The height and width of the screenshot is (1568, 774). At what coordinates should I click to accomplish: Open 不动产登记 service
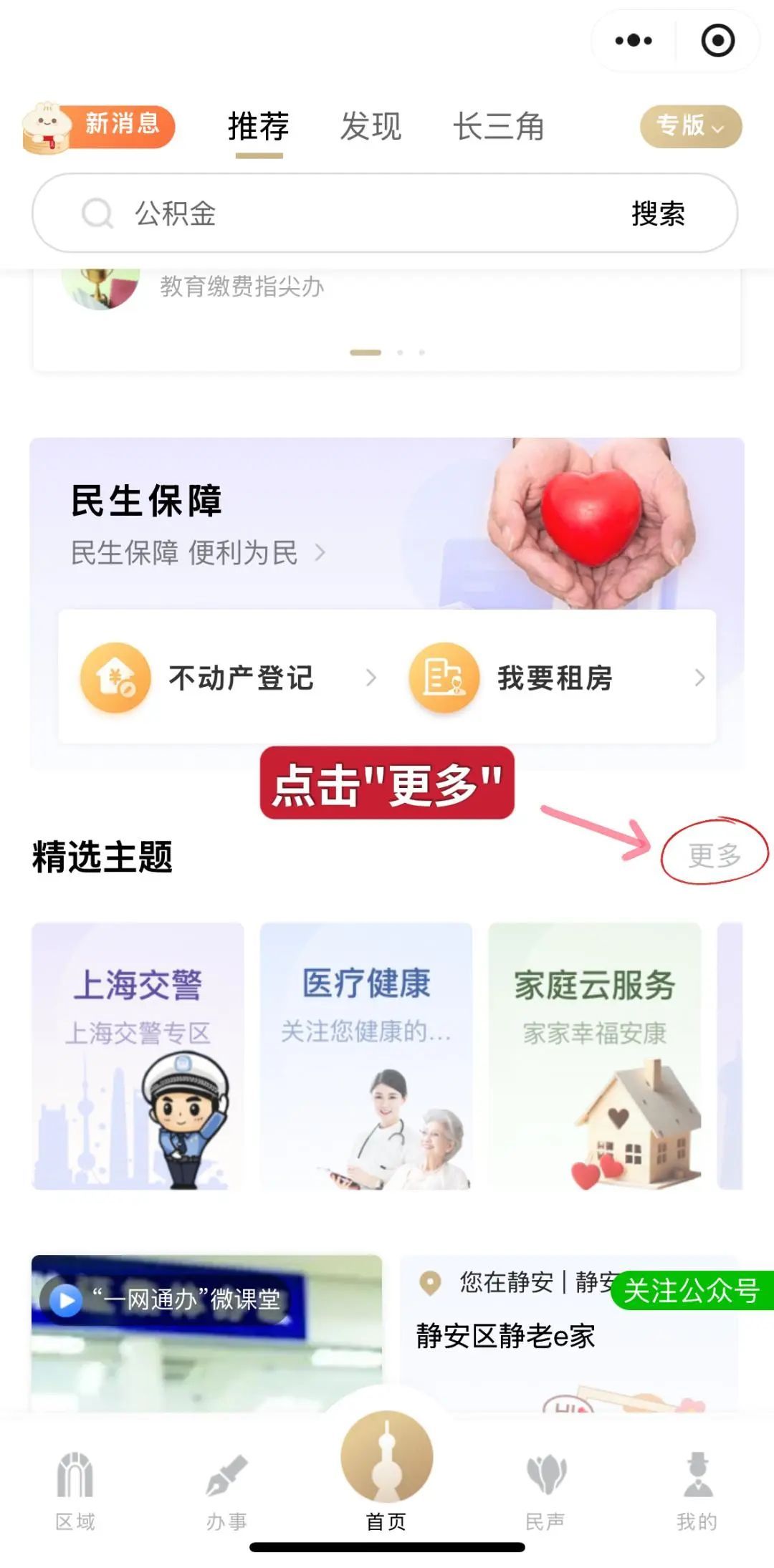coord(229,678)
